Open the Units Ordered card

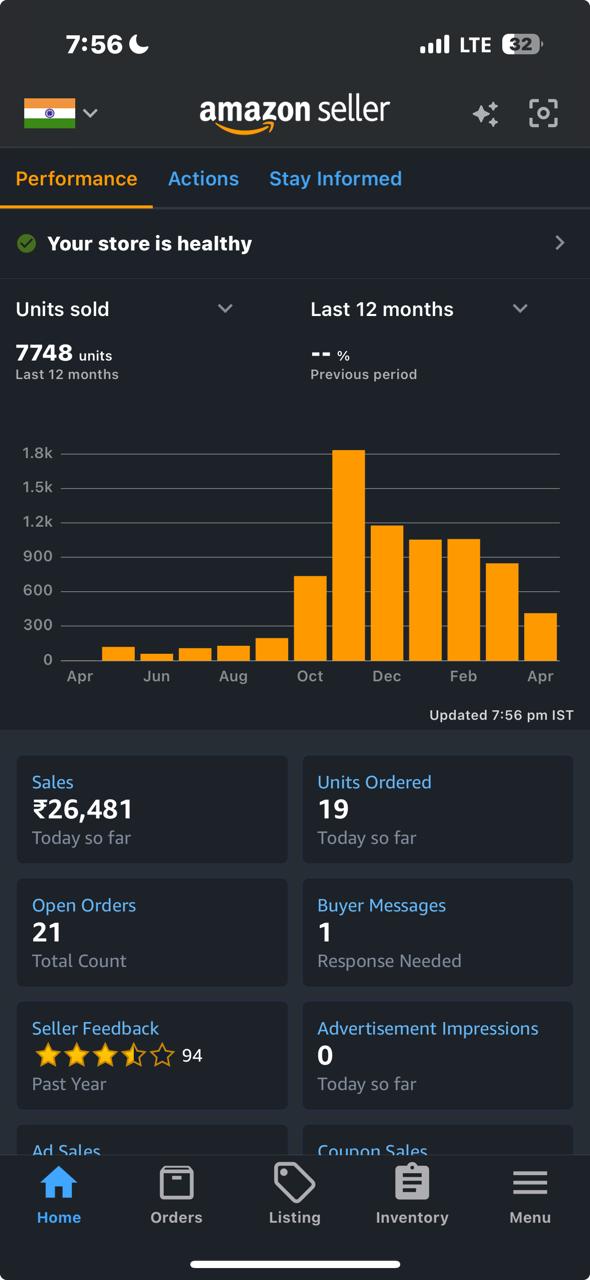click(438, 809)
